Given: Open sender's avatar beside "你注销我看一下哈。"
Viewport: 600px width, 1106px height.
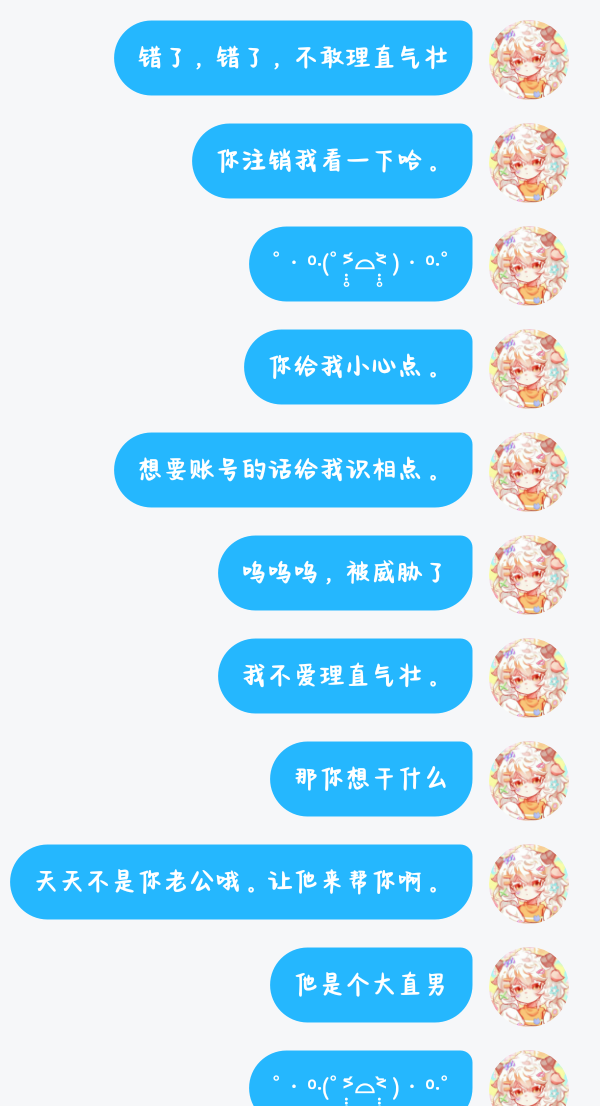Looking at the screenshot, I should [x=529, y=161].
